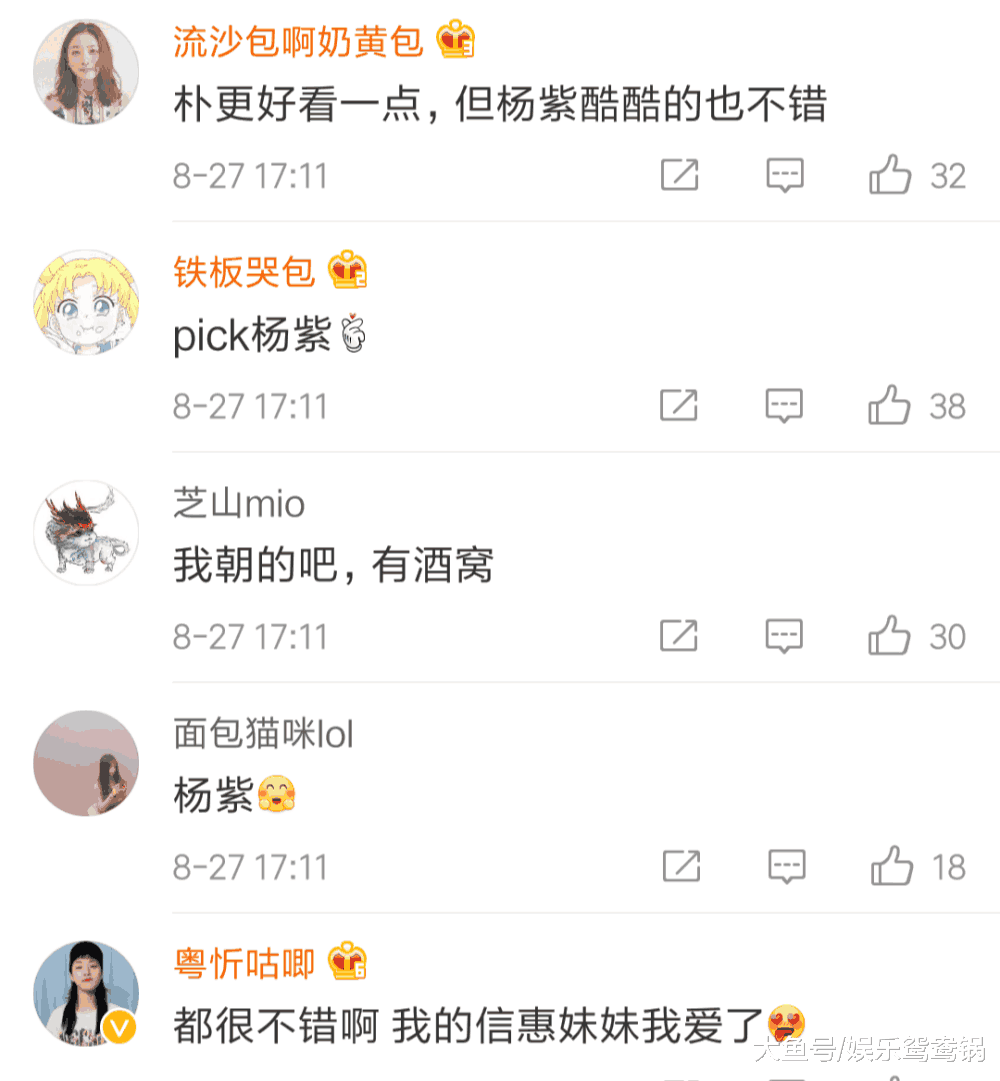Visit 面包猫咪lol's profile via avatar
Screen dimensions: 1000x1081
(86, 762)
